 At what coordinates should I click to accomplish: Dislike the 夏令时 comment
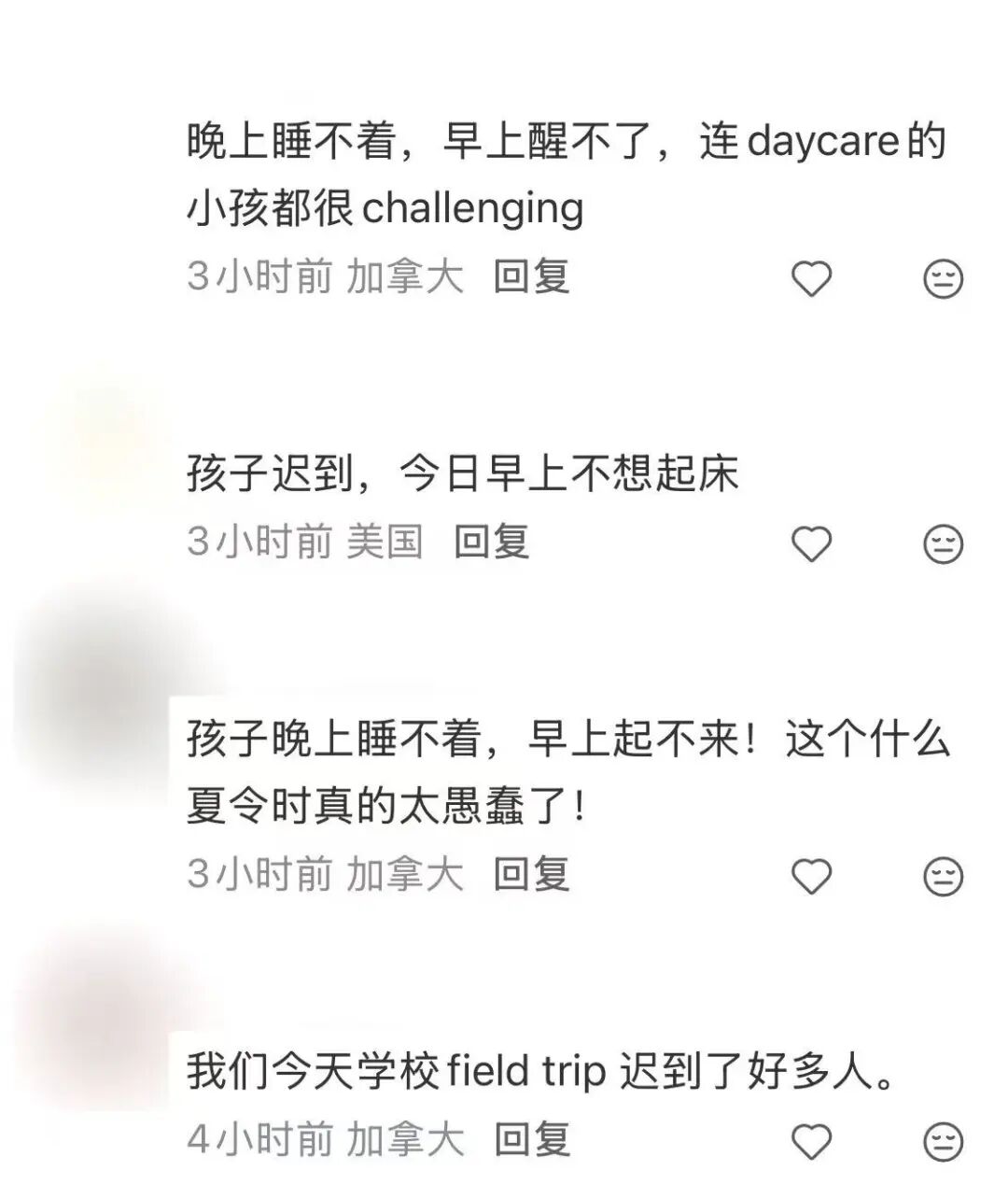(x=943, y=877)
